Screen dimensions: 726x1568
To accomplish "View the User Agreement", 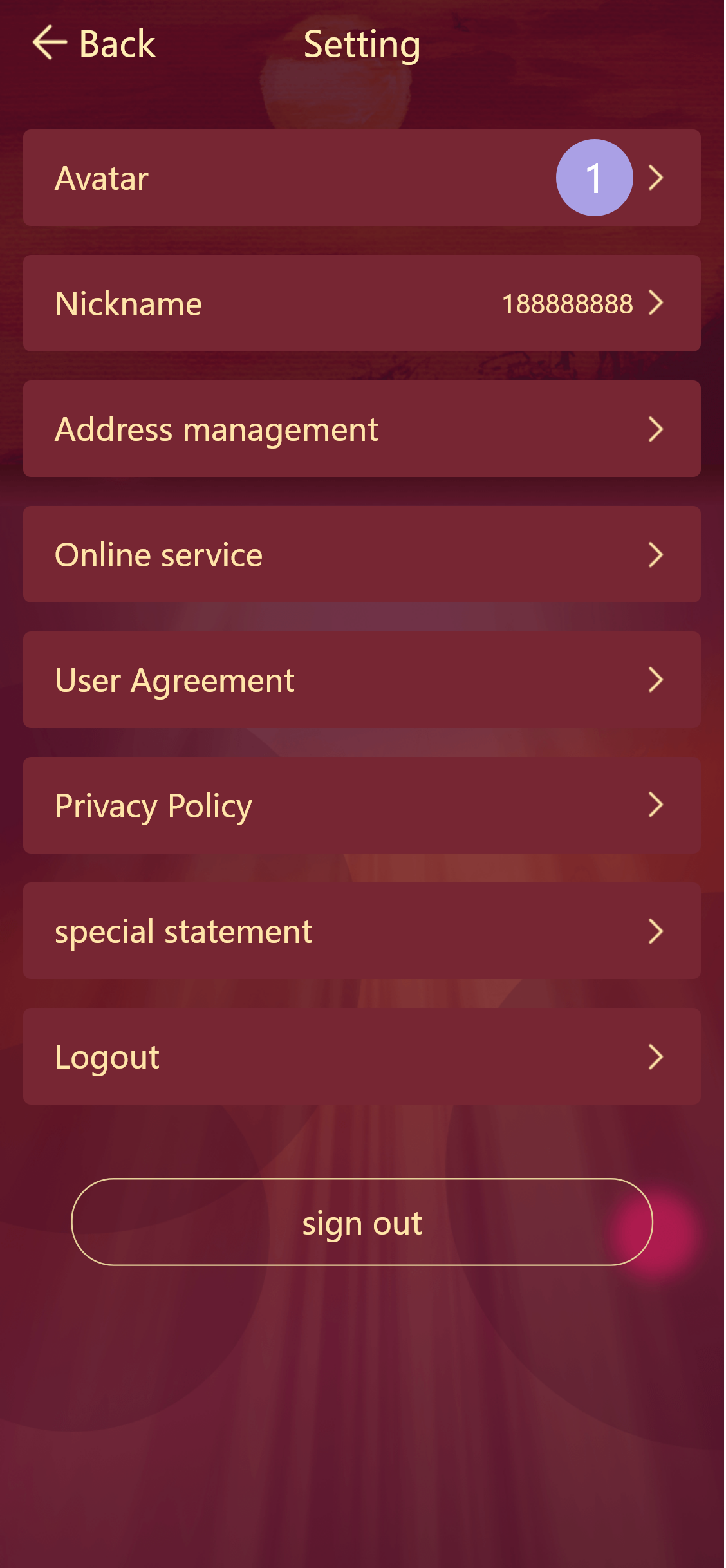I will pos(362,680).
